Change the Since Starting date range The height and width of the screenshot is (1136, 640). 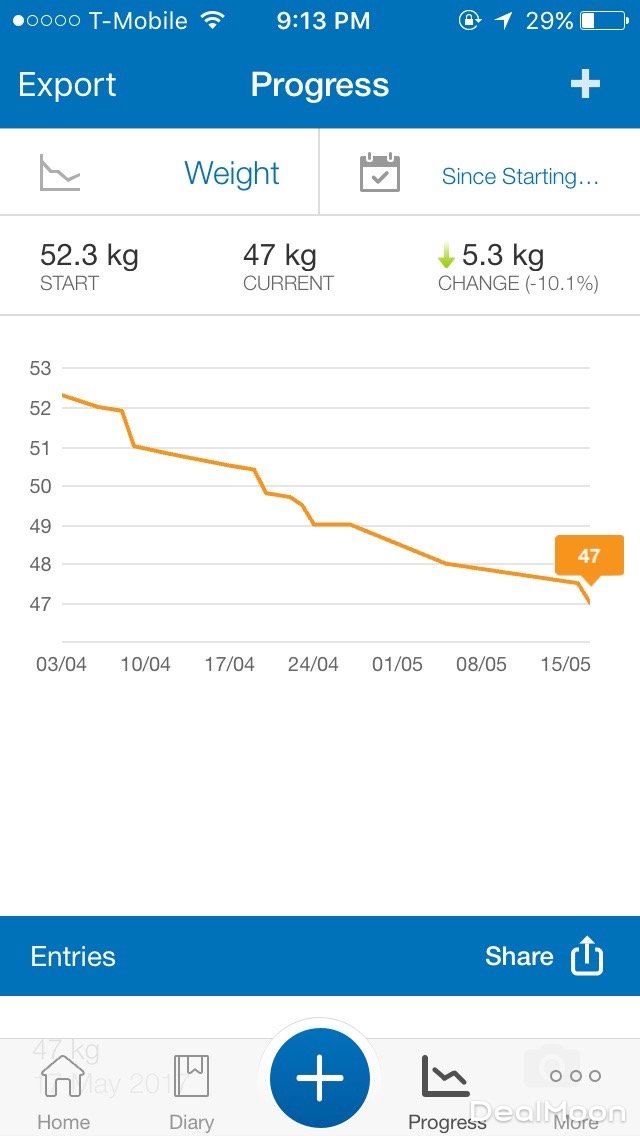pos(480,175)
